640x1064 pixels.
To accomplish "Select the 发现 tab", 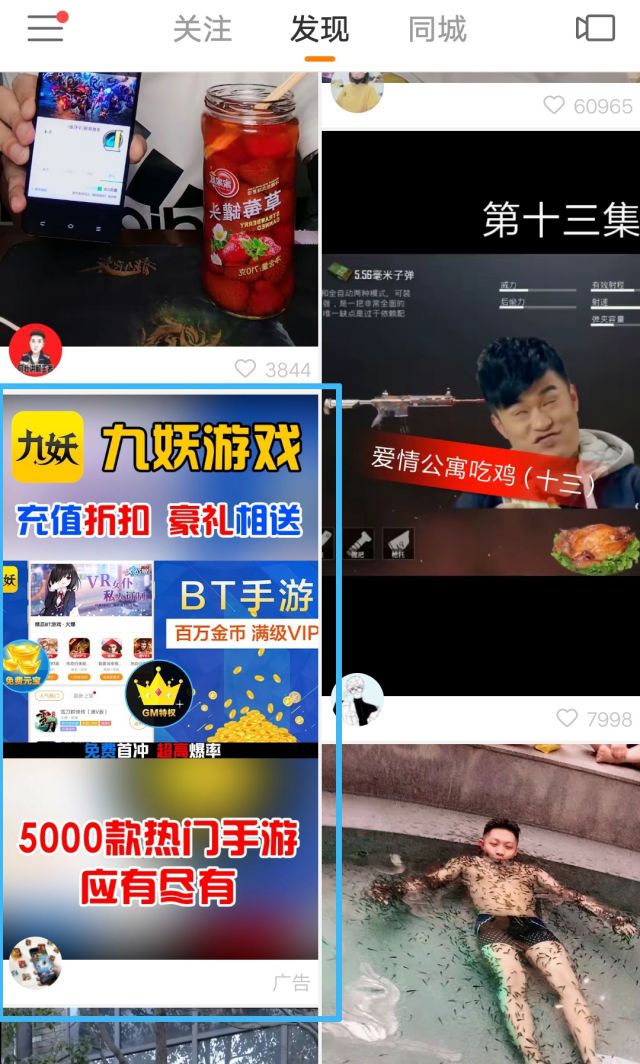I will click(x=319, y=30).
